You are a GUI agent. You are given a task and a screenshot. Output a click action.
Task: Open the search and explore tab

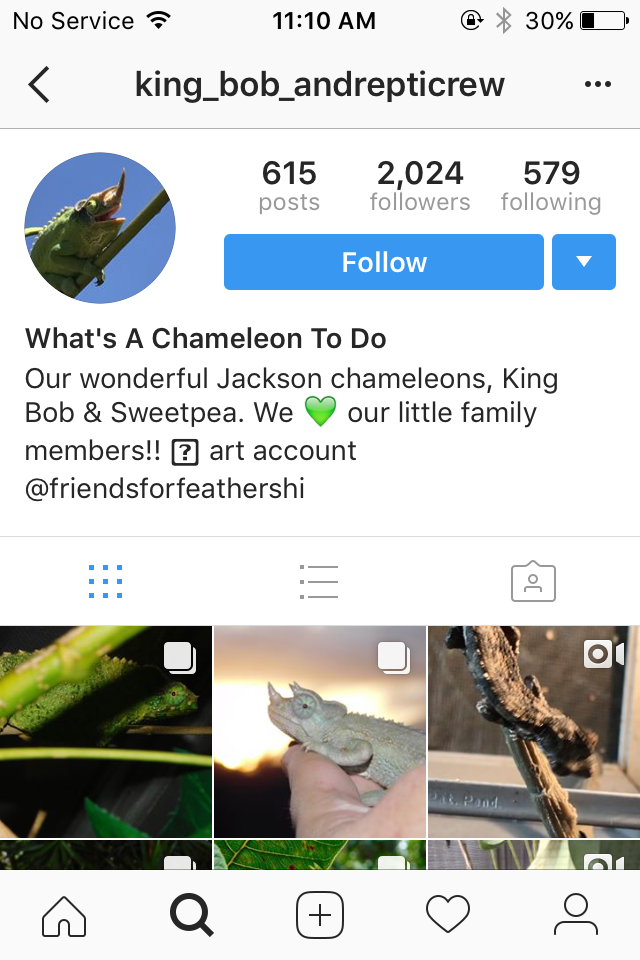191,914
